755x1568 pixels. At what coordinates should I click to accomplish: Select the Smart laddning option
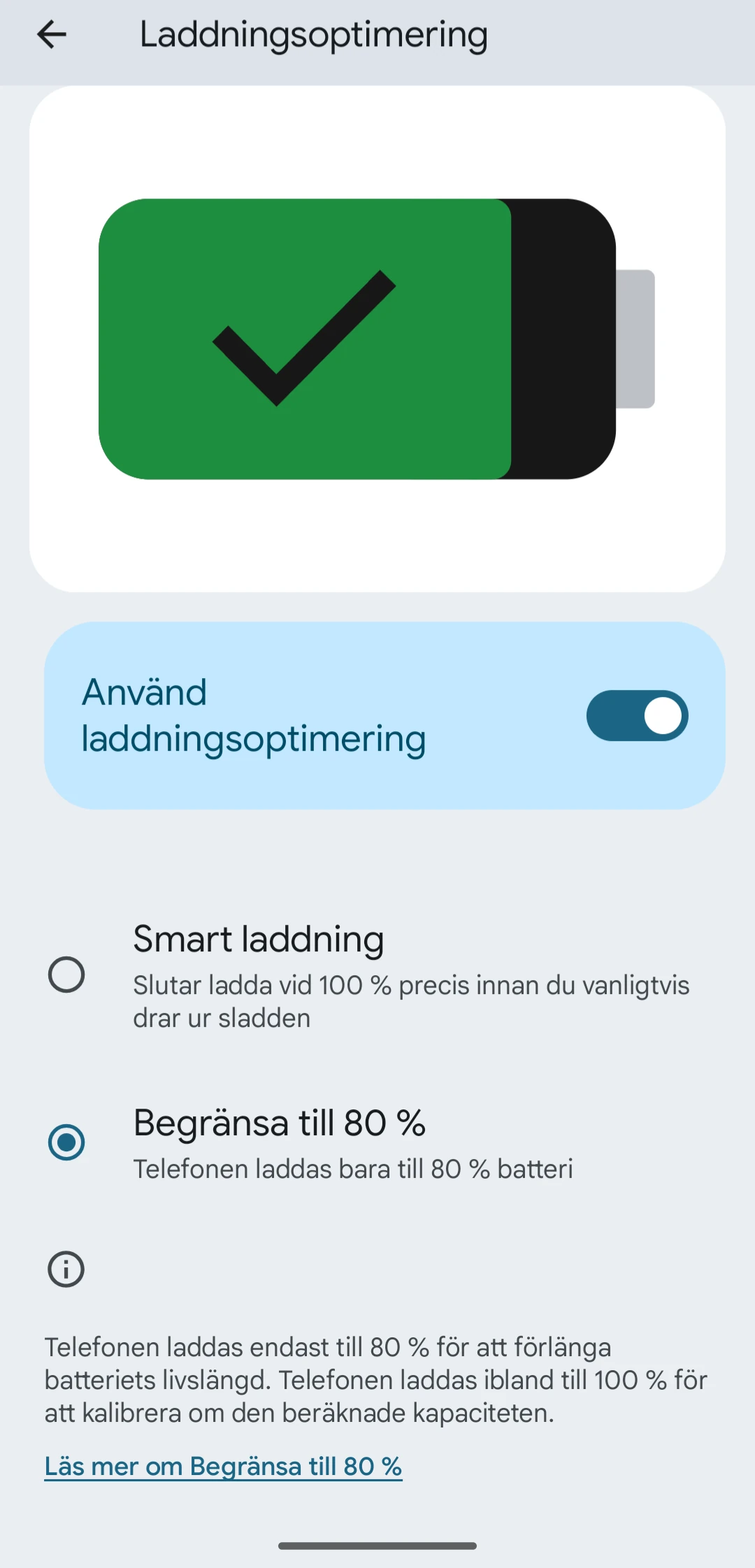click(x=377, y=974)
